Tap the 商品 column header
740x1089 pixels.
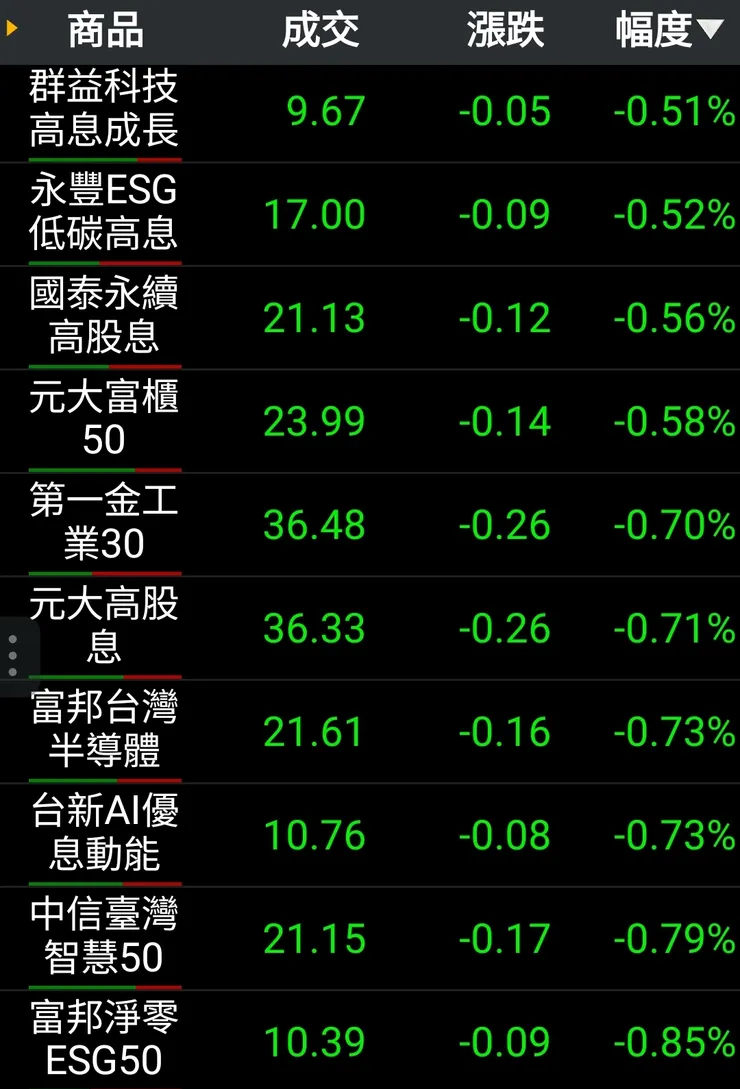click(x=105, y=31)
